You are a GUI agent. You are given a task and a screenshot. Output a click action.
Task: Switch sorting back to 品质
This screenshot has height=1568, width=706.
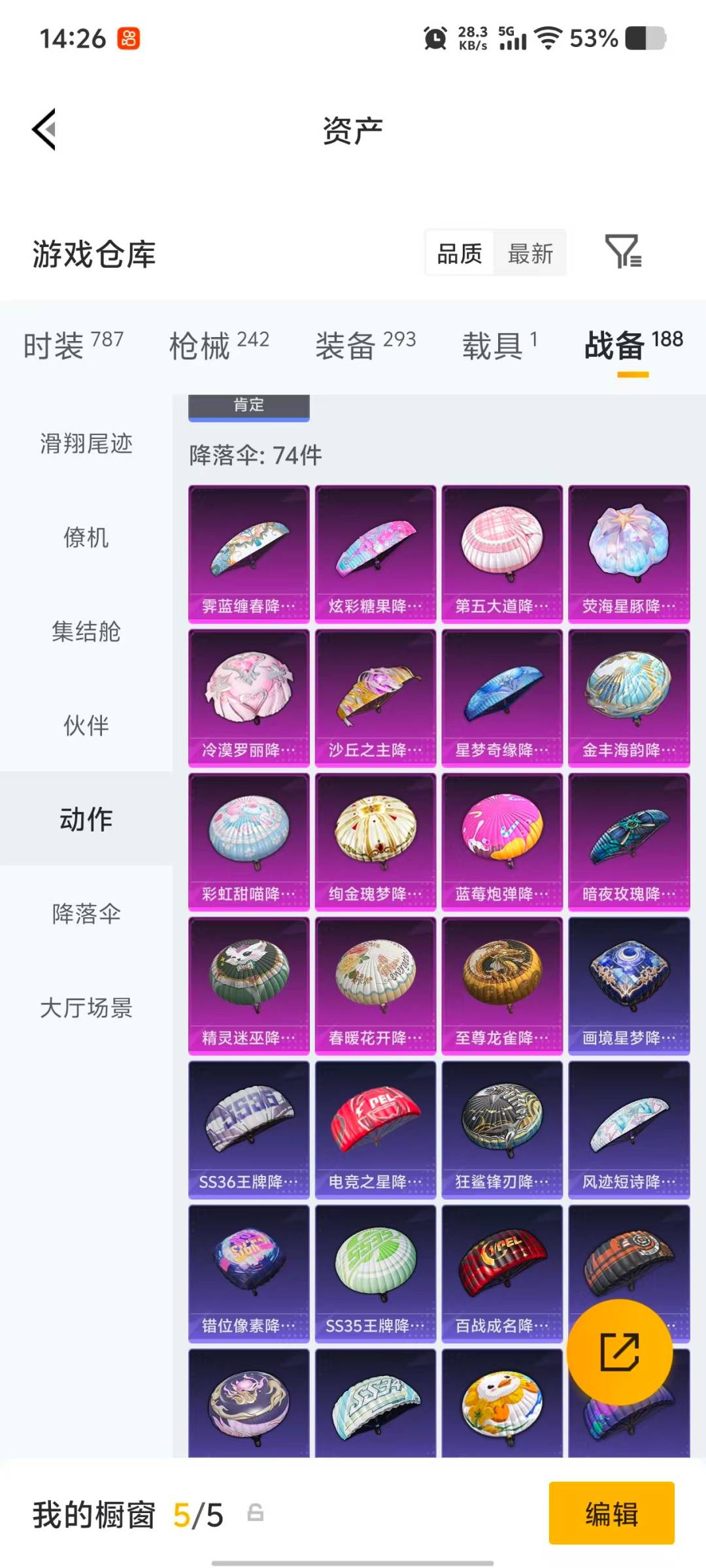pos(459,253)
